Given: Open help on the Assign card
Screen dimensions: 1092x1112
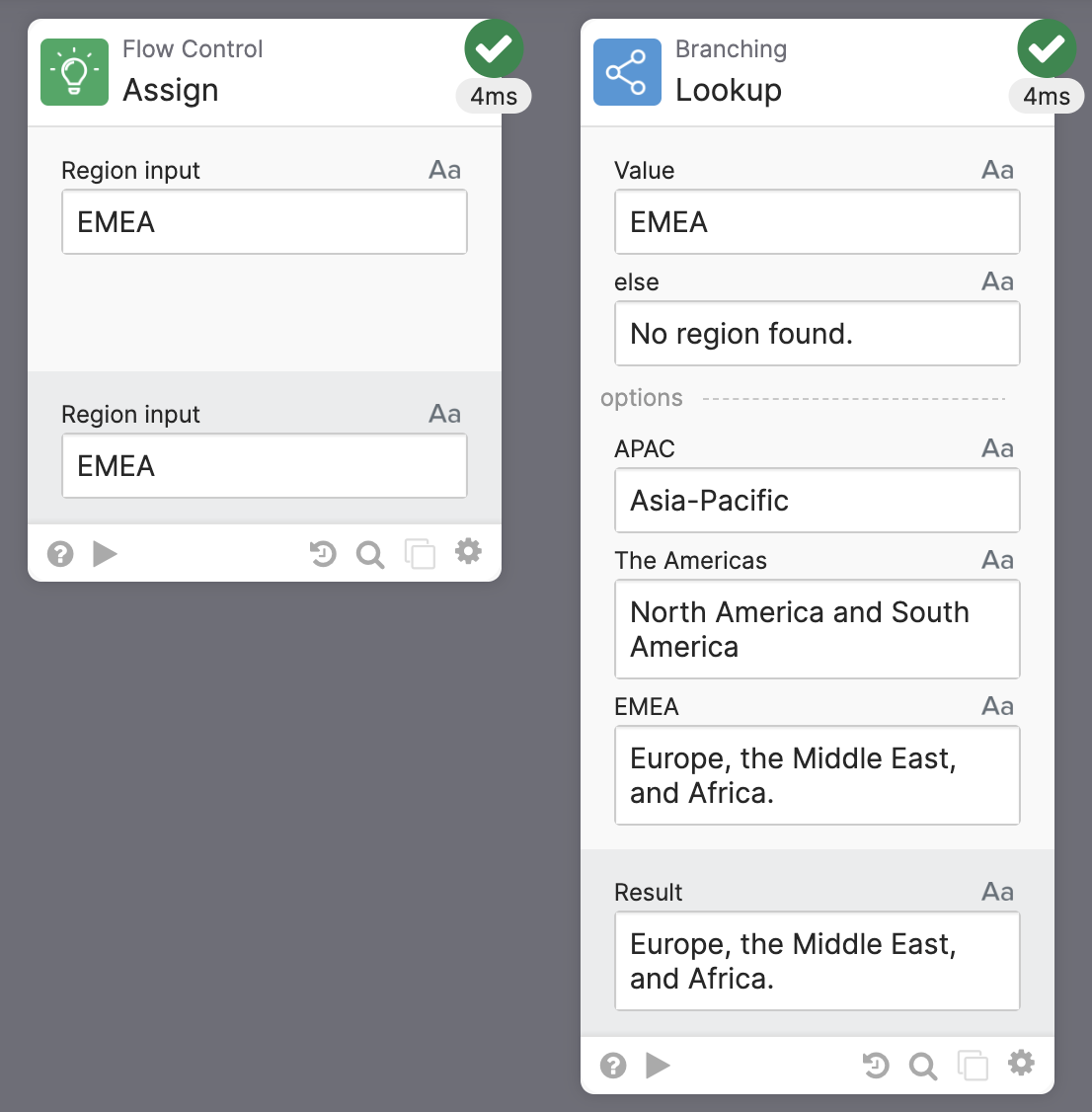Looking at the screenshot, I should tap(60, 554).
